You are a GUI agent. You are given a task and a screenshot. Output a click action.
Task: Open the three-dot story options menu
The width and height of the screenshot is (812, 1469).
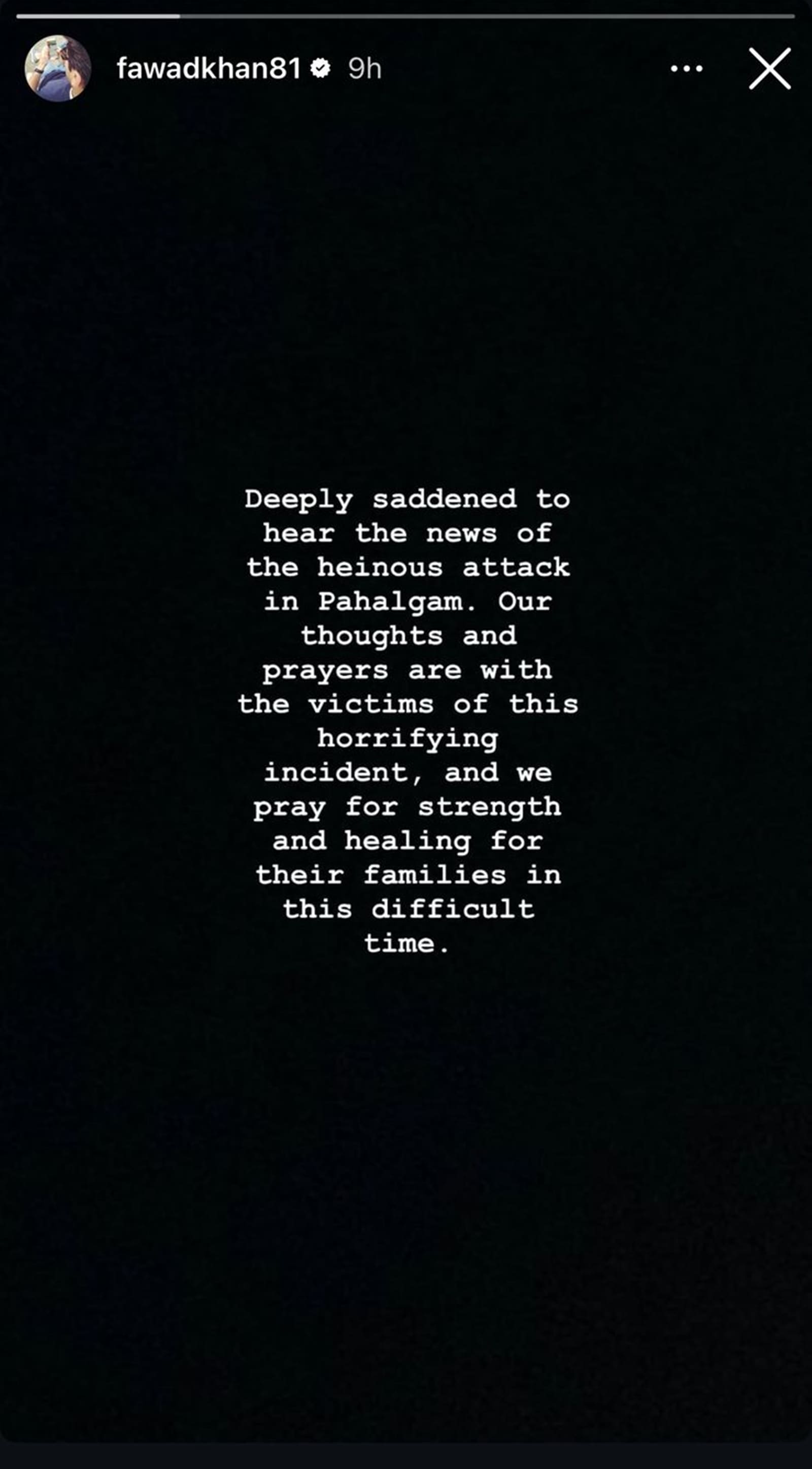[x=686, y=69]
